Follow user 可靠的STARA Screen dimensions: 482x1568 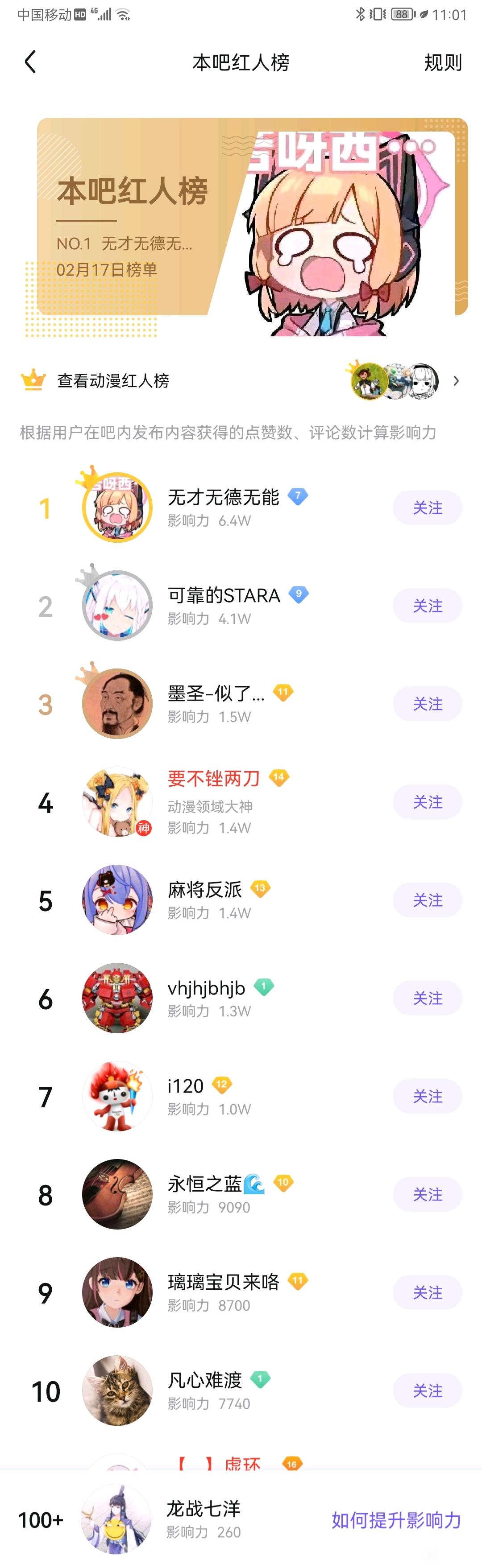[427, 606]
